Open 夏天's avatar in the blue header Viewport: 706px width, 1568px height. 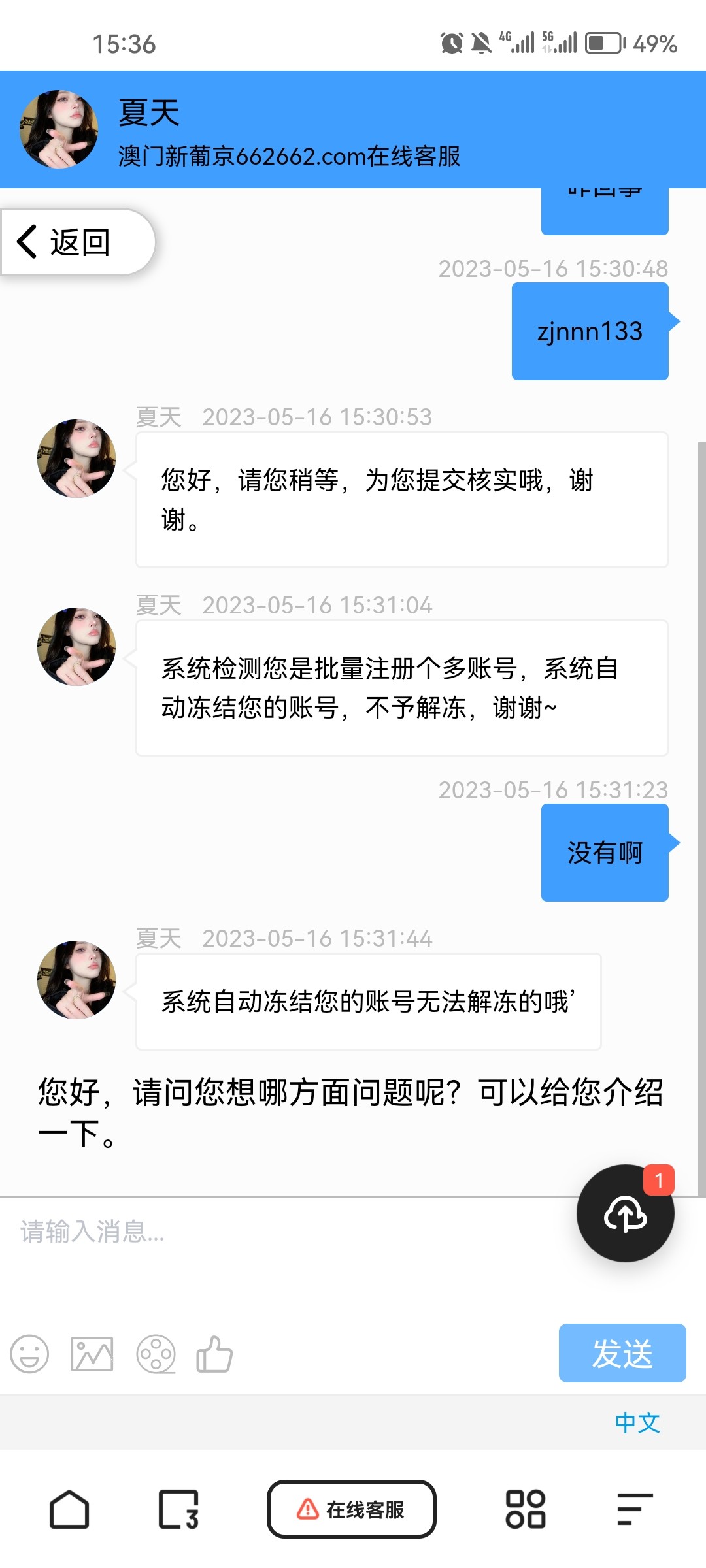(x=58, y=128)
